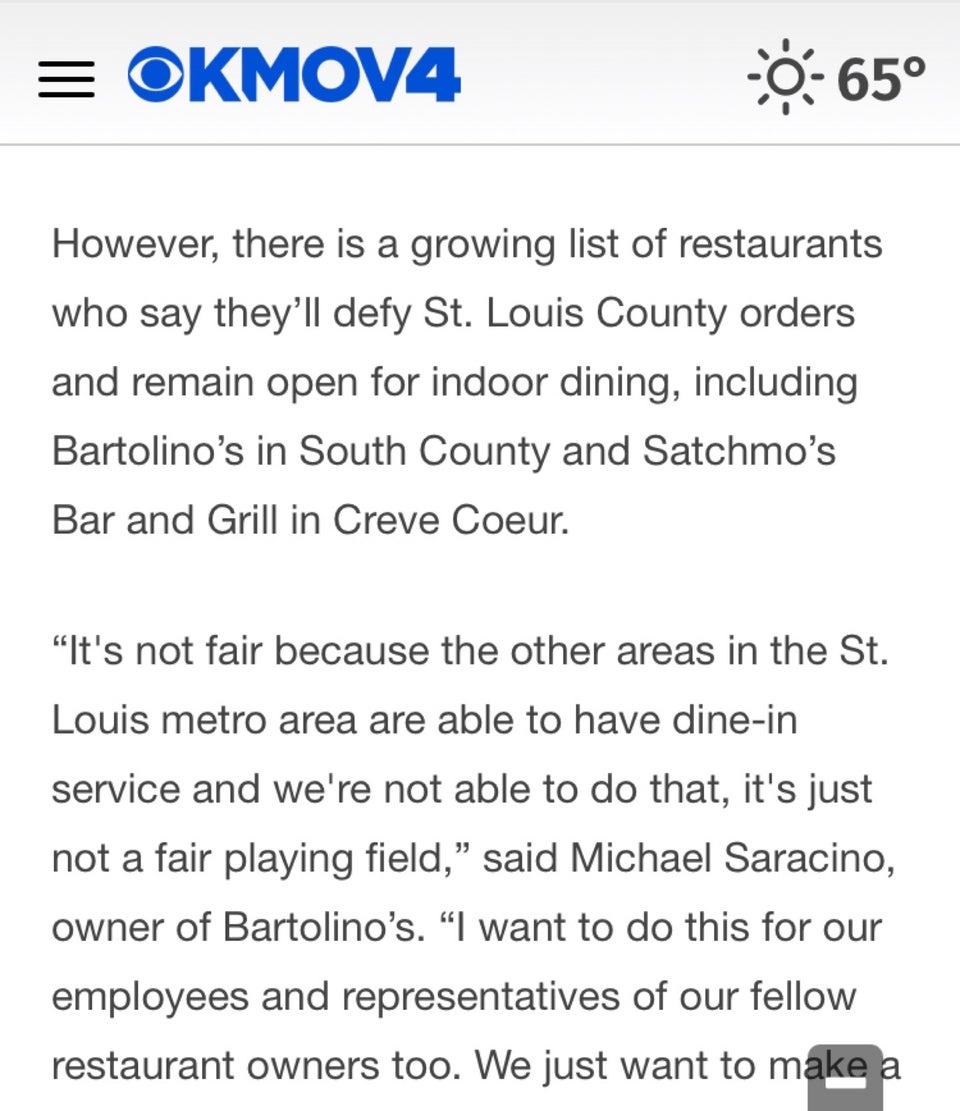Expand the site menu from the header

(66, 77)
